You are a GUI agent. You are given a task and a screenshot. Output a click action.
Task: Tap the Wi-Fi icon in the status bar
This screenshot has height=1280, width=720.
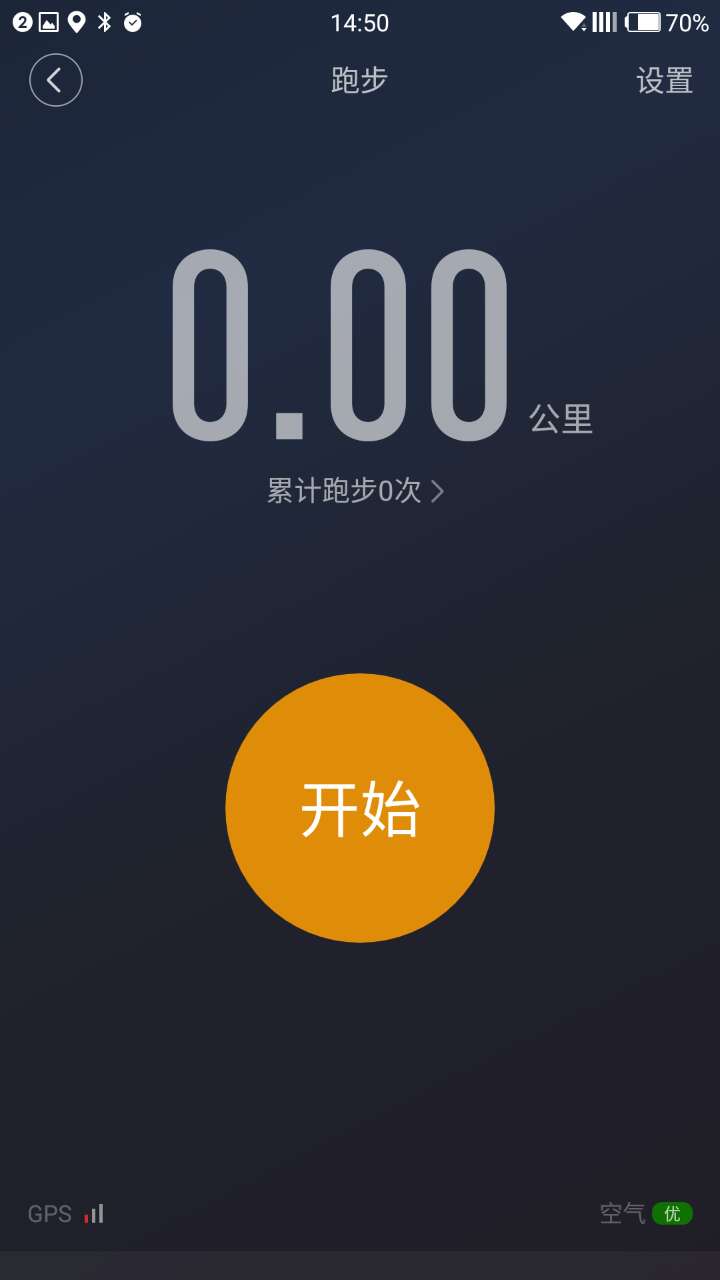tap(576, 20)
